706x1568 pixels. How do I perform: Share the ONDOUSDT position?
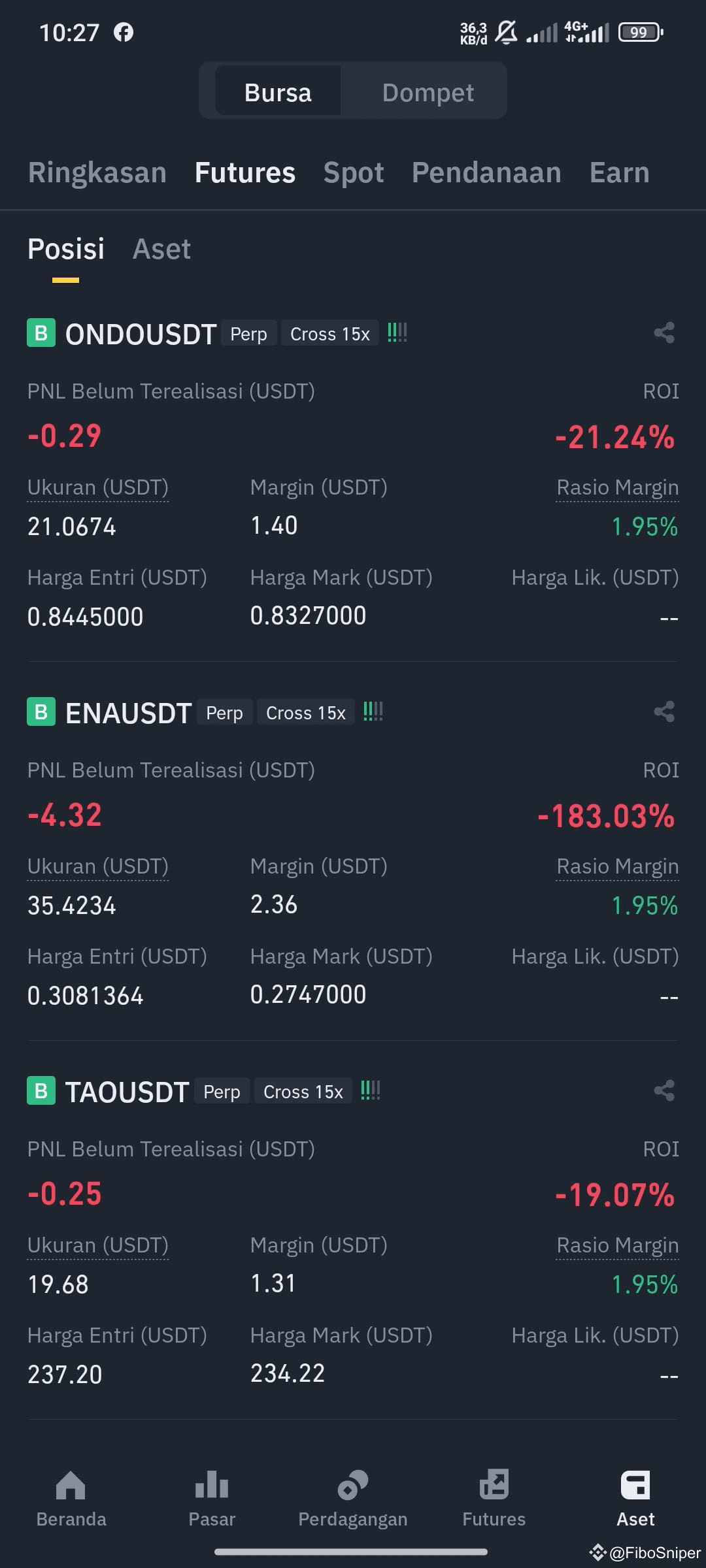click(x=664, y=333)
